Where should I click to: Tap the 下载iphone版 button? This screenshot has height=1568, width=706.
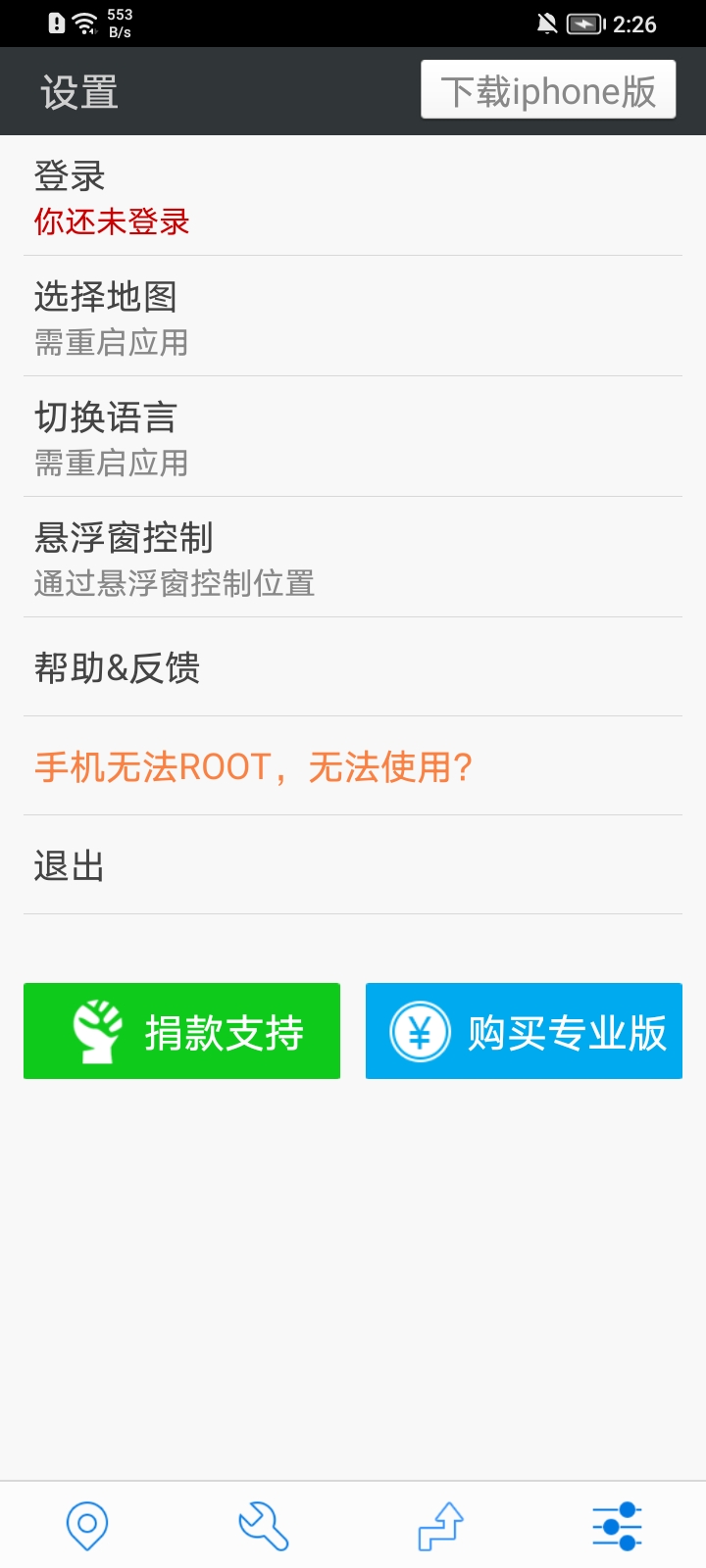pyautogui.click(x=548, y=90)
